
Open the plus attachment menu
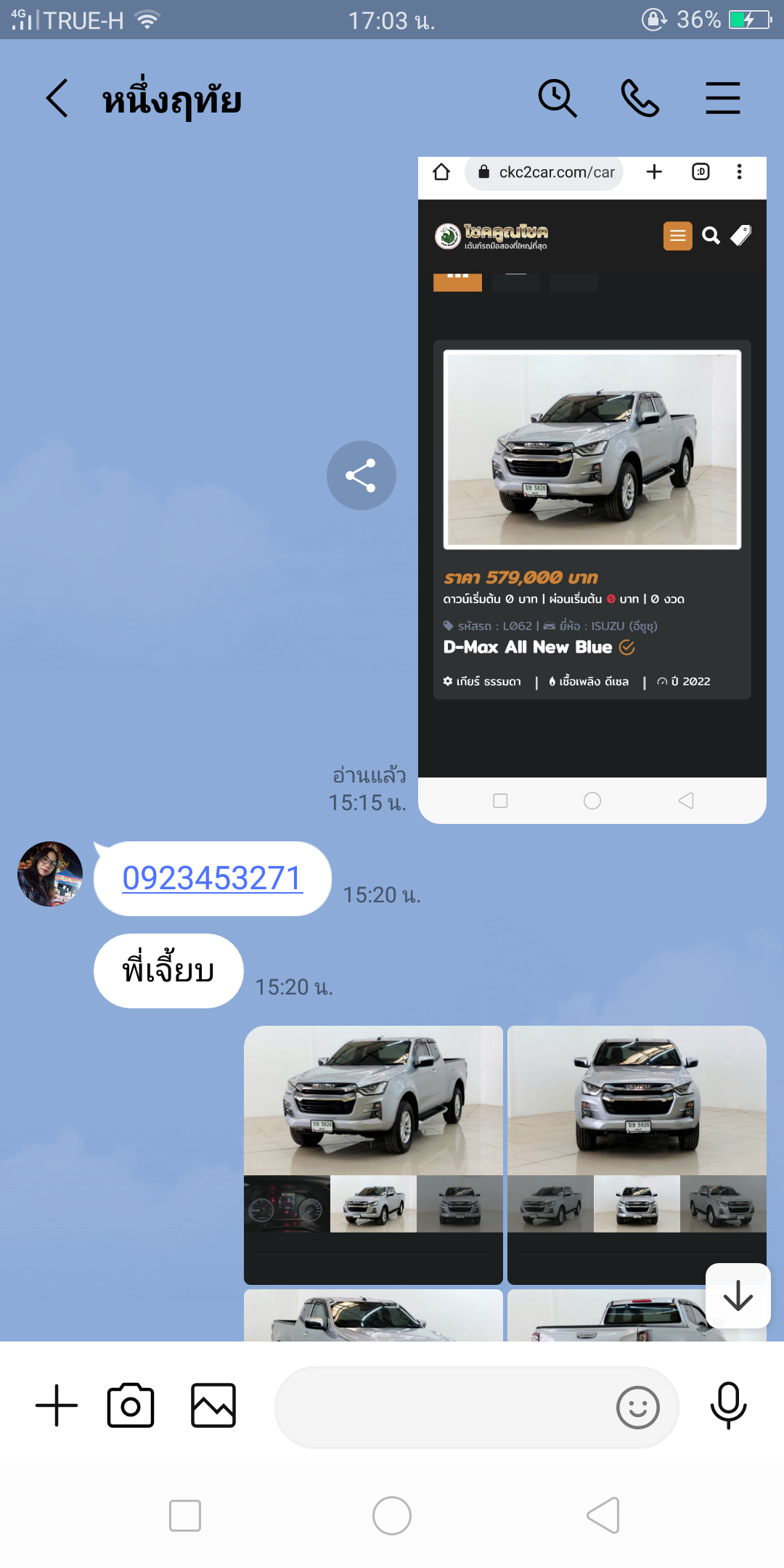57,1405
